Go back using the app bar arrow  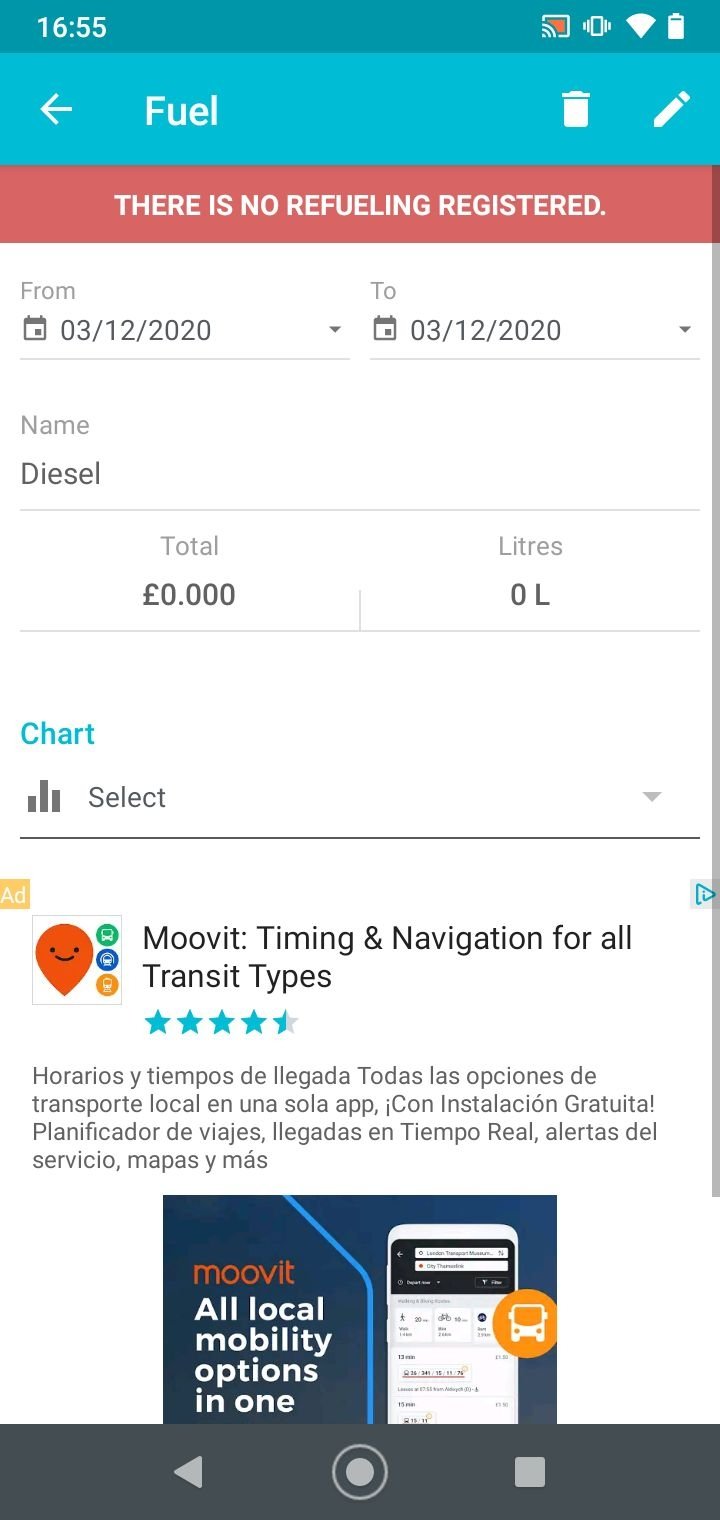point(56,110)
